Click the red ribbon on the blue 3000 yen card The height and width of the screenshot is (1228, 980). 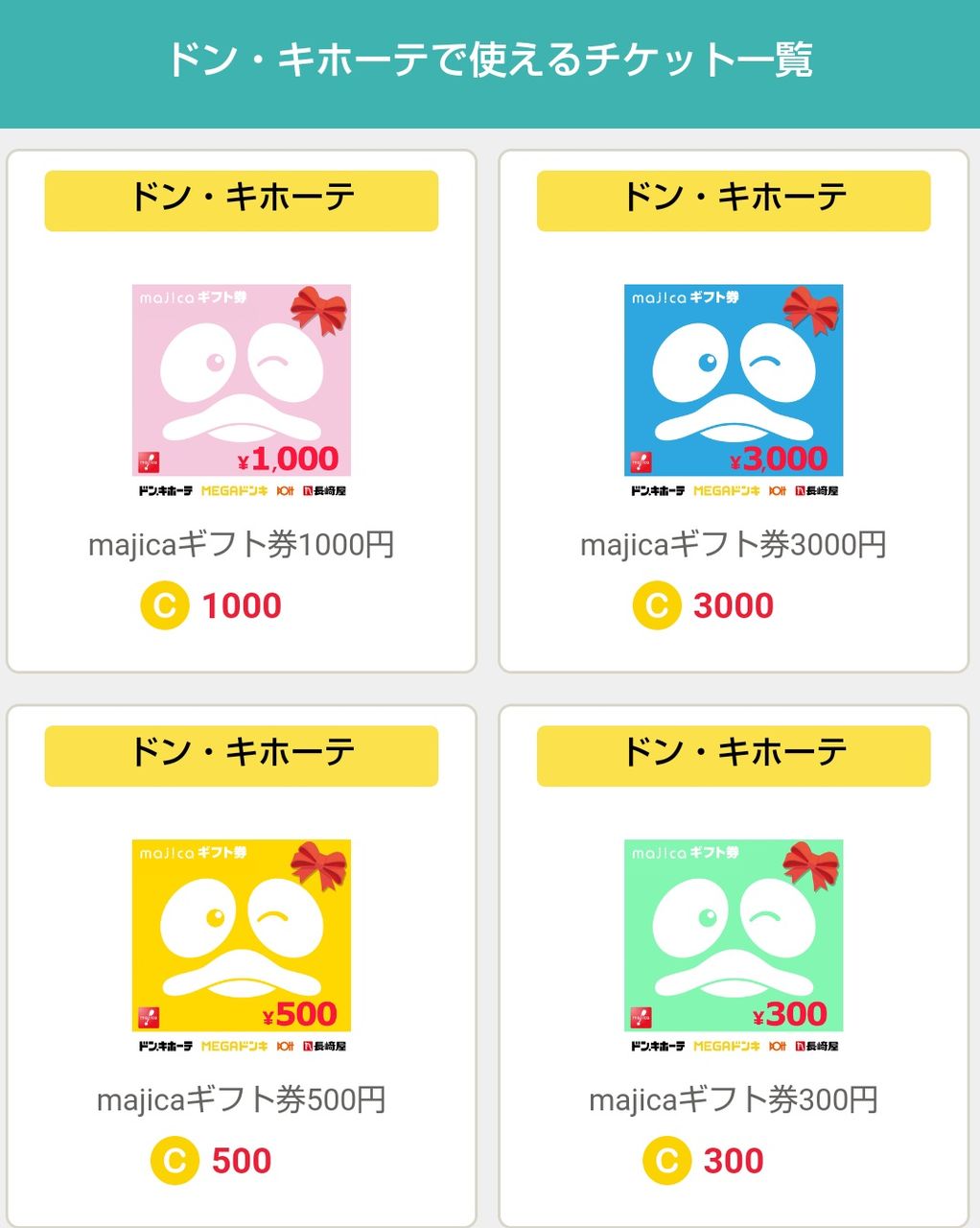[809, 309]
